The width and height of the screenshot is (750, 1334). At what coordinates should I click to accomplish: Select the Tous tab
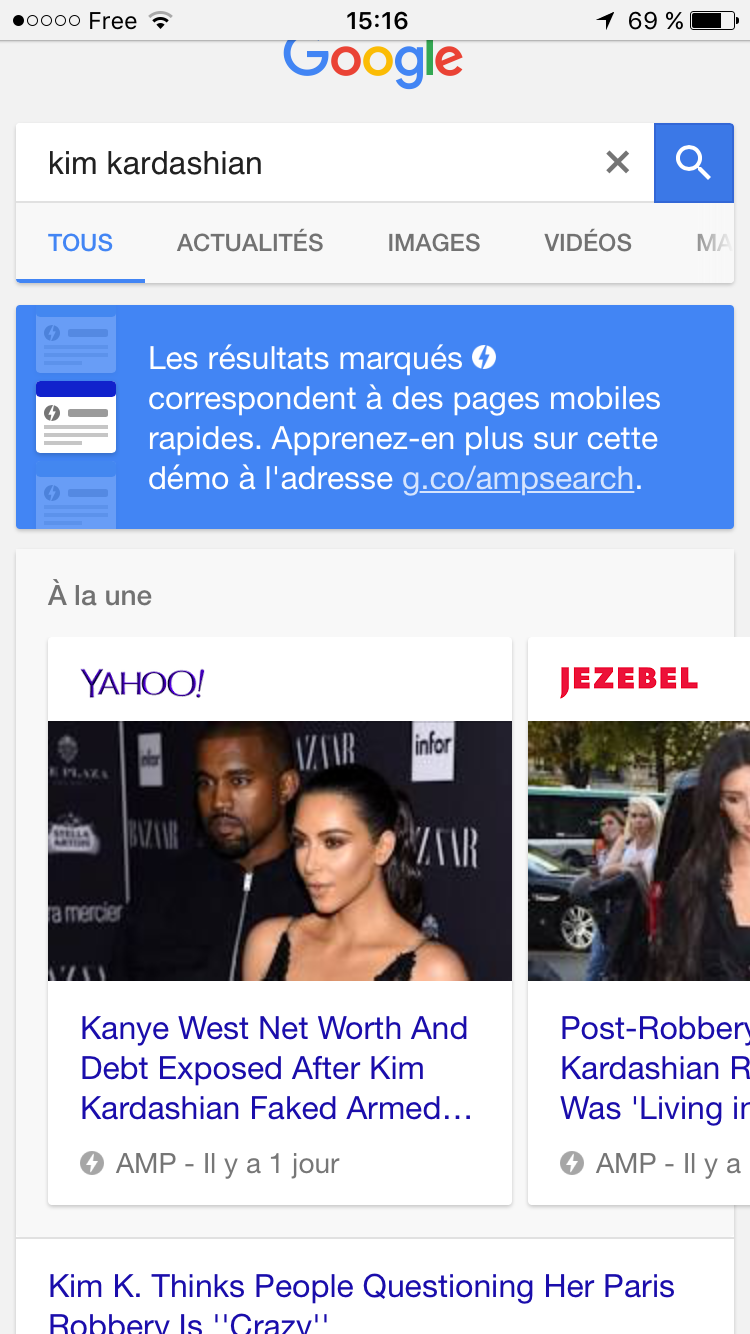(81, 243)
